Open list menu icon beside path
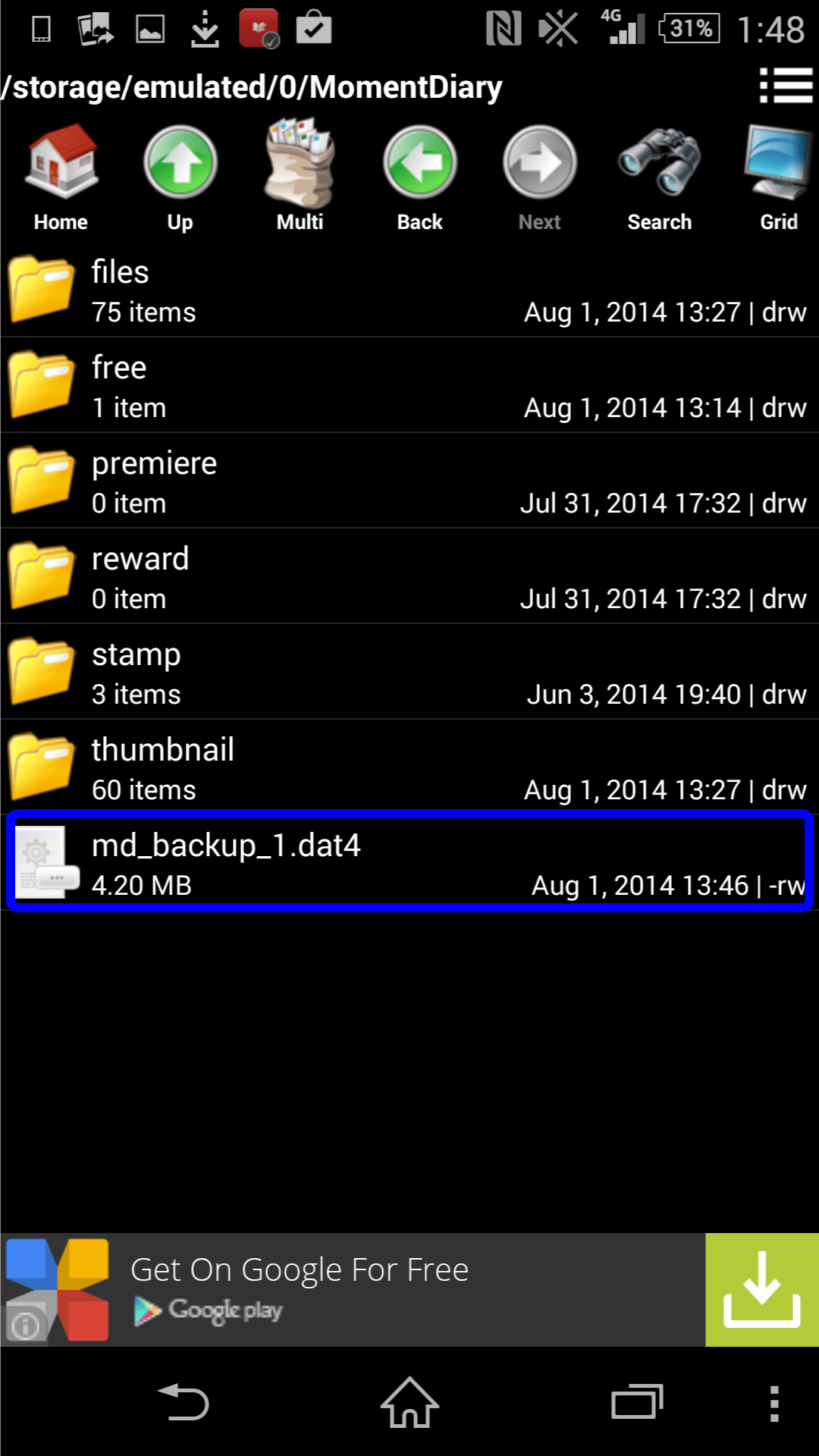 (786, 86)
